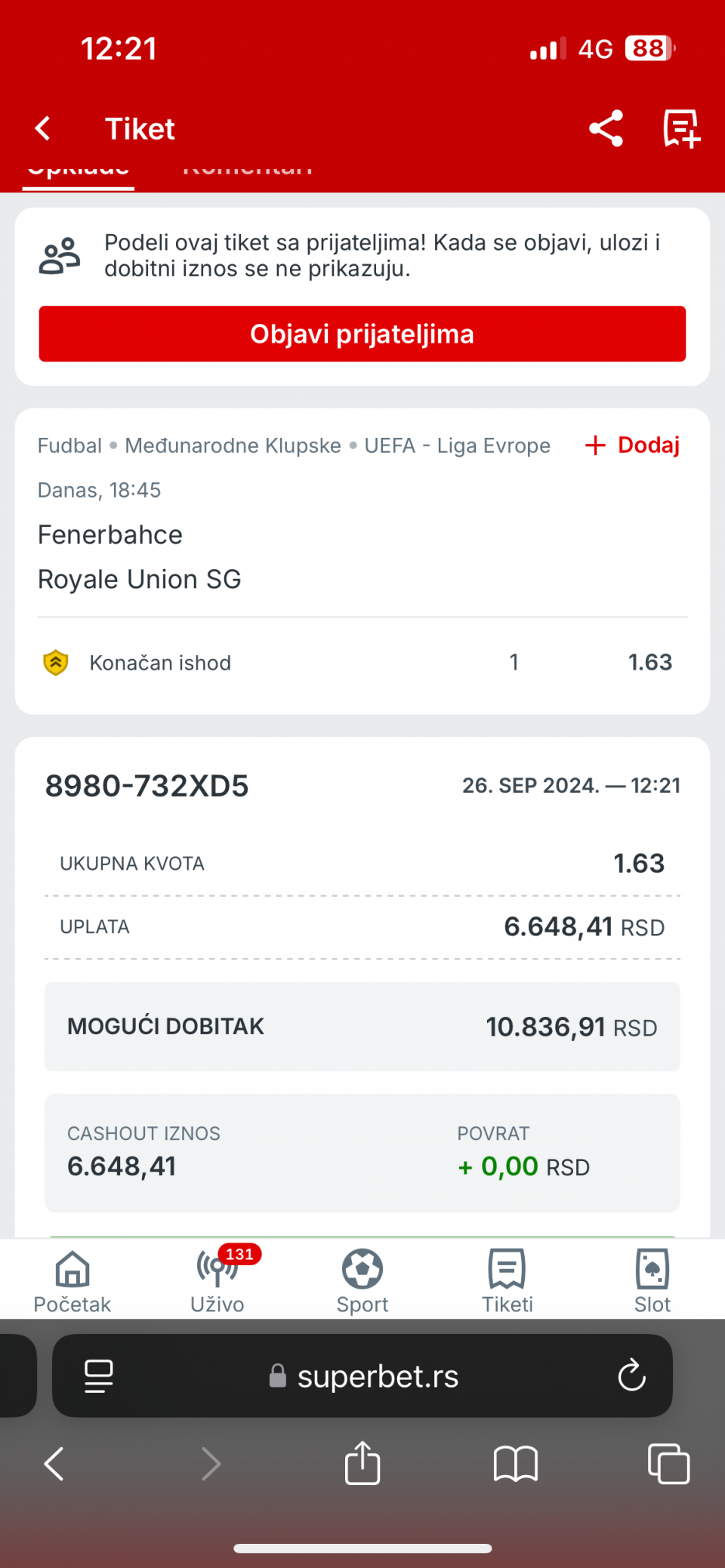The height and width of the screenshot is (1568, 725).
Task: Go to Početak tab
Action: click(x=72, y=1281)
